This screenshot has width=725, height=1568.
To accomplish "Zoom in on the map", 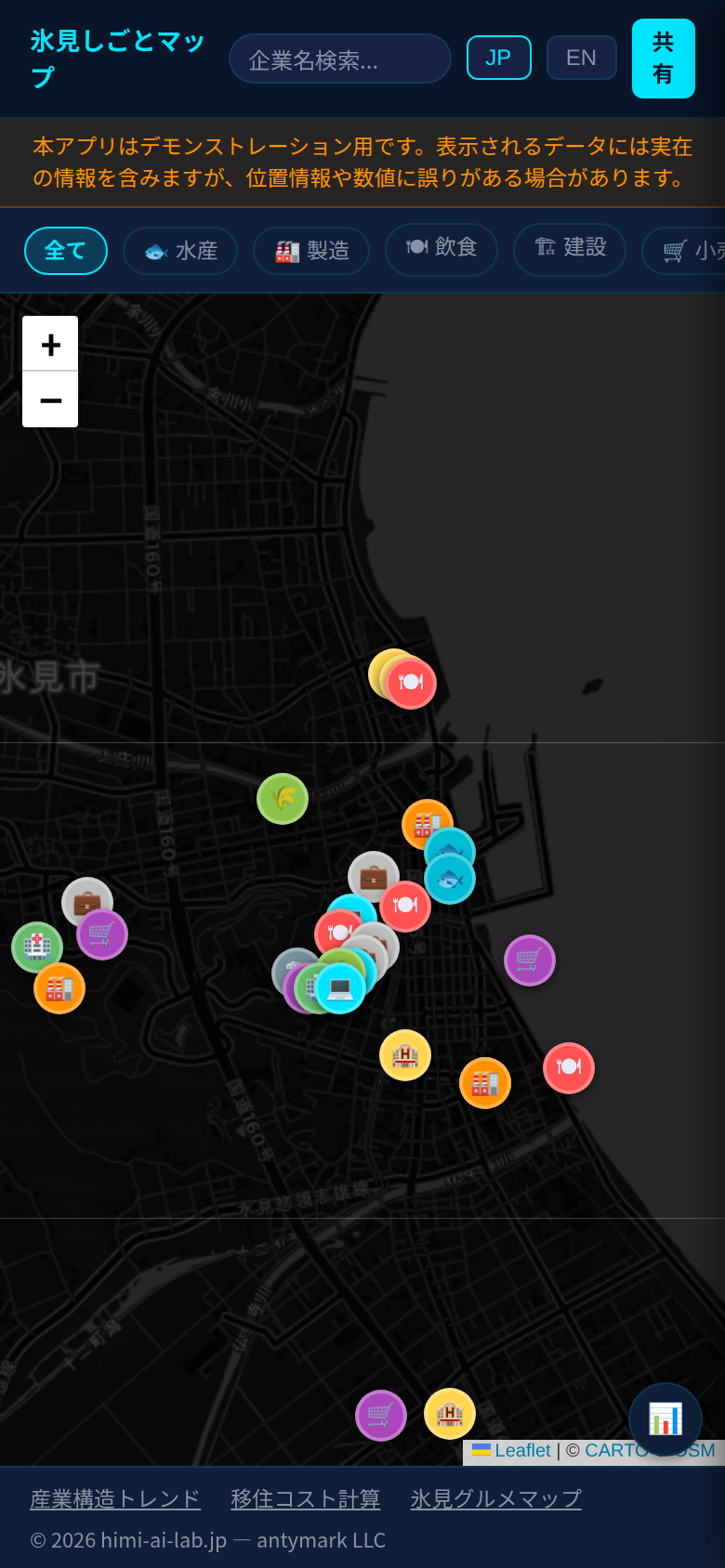I will point(50,345).
